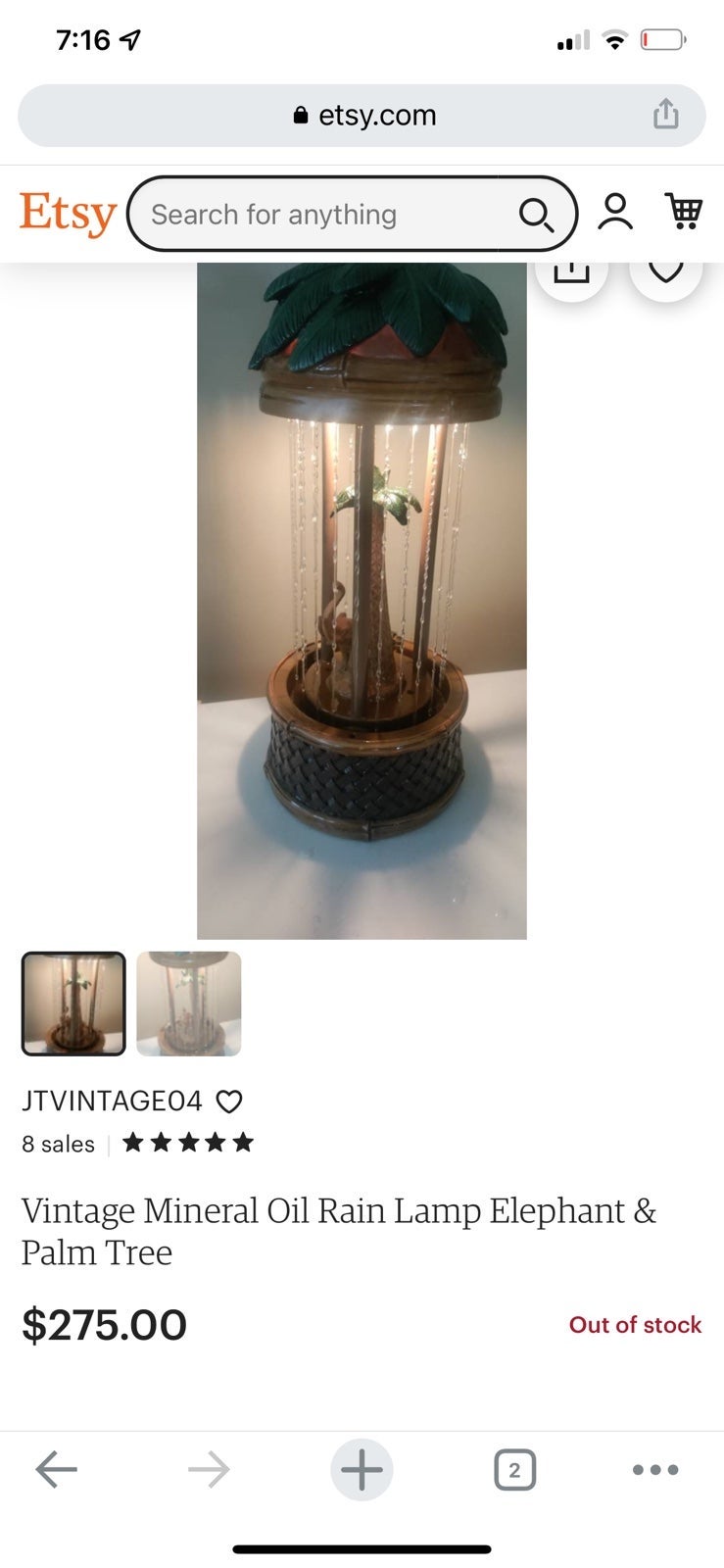Select the first lamp thumbnail

tap(73, 1004)
